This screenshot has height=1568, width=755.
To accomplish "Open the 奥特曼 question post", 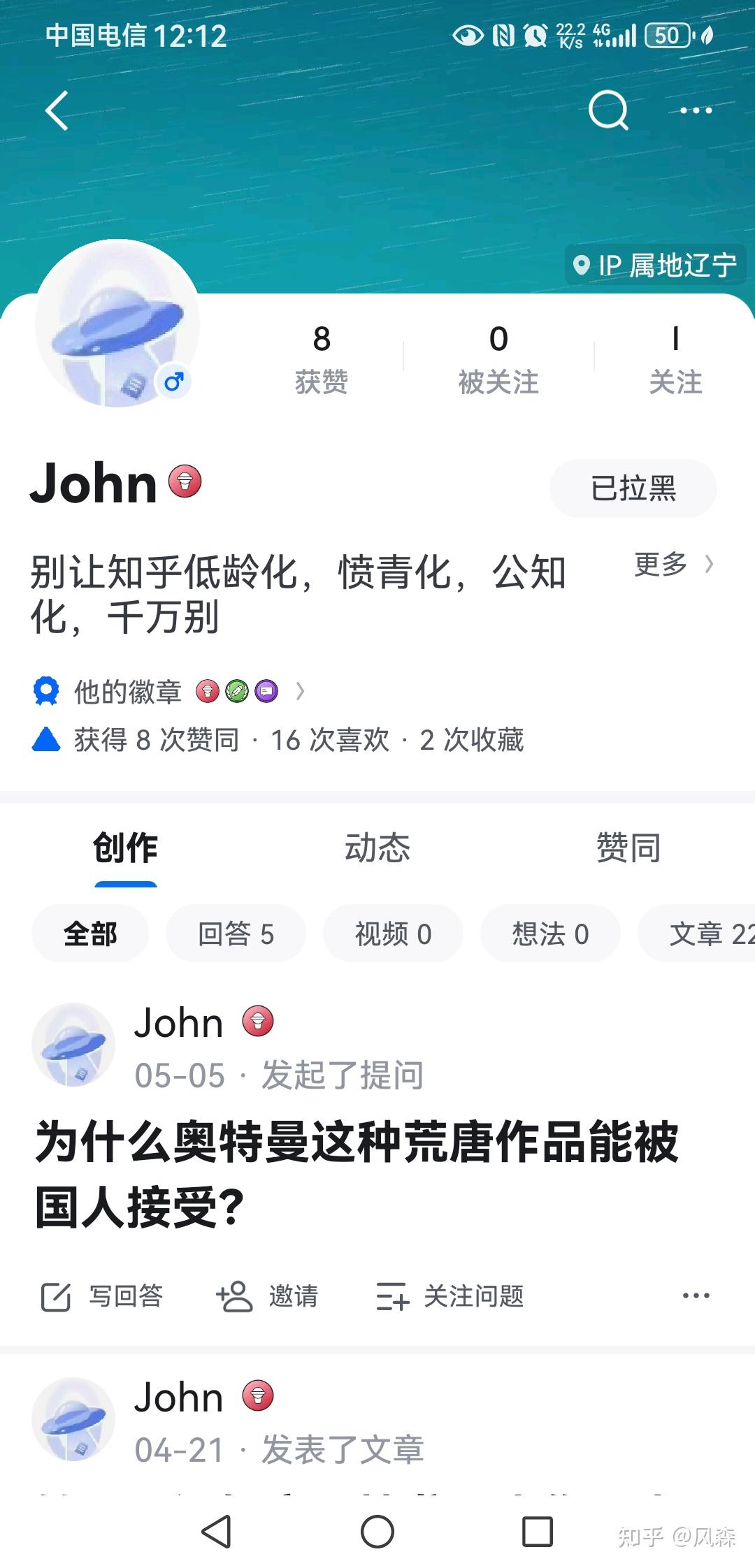I will 357,1173.
